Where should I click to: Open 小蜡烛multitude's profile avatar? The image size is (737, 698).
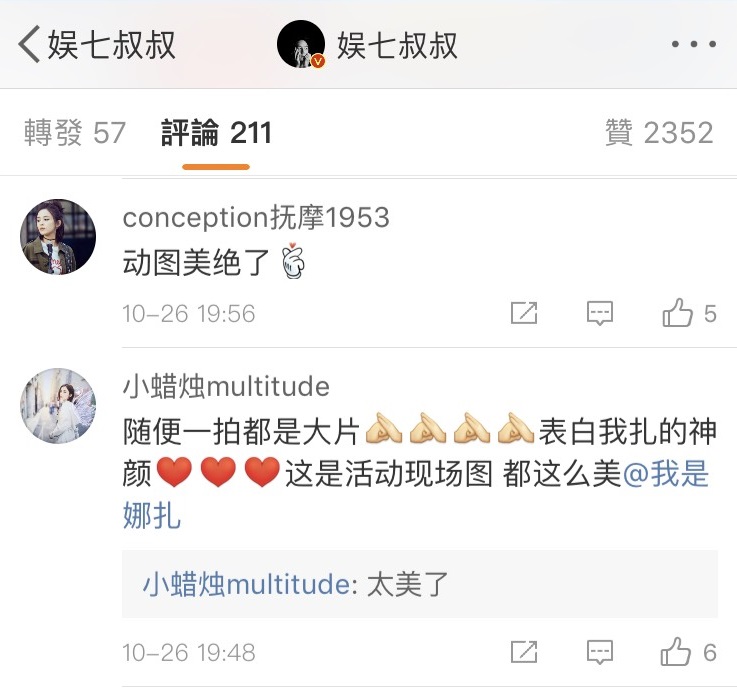click(x=58, y=406)
